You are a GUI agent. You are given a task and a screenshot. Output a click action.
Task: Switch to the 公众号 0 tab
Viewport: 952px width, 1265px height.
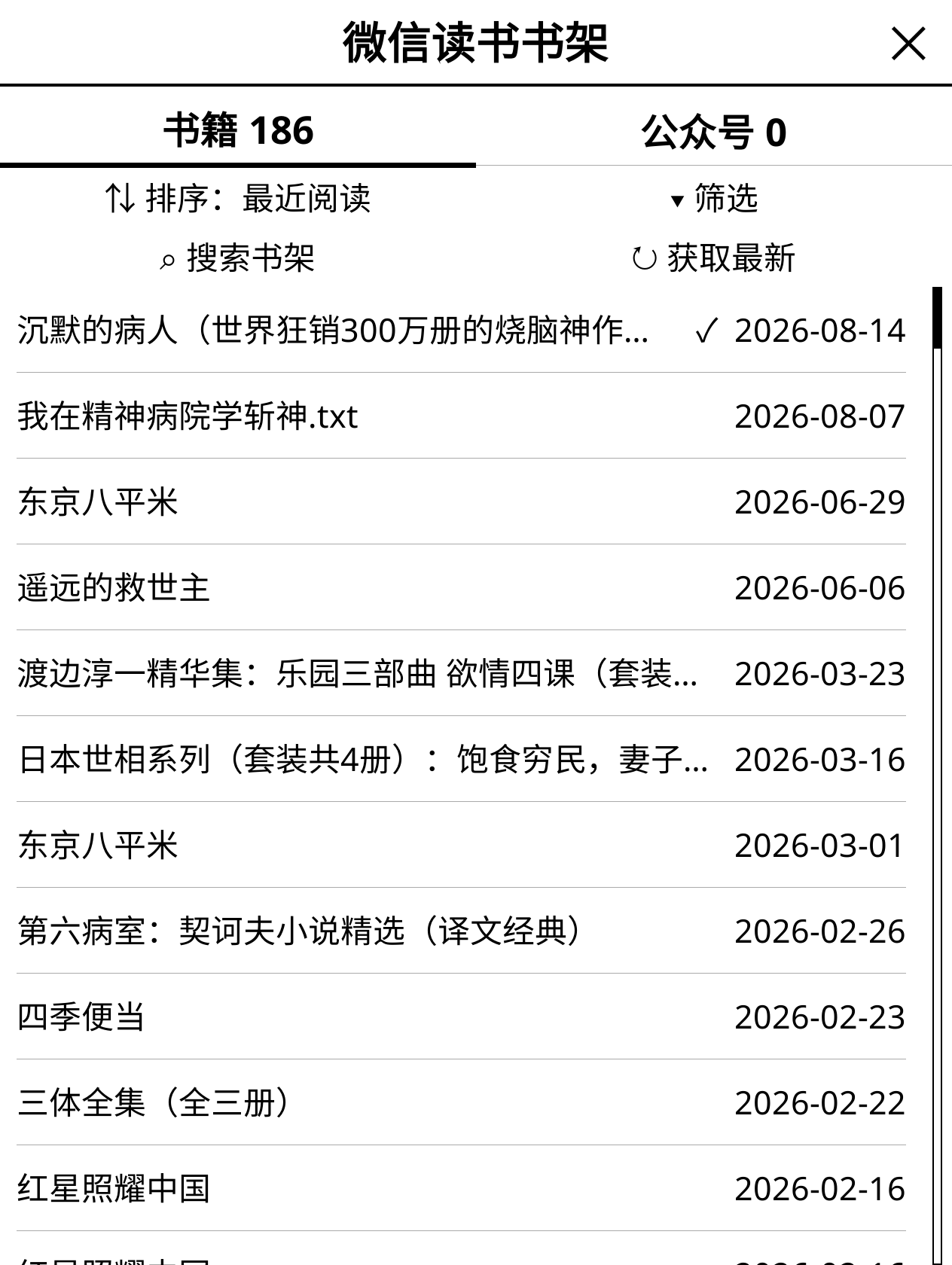[714, 131]
